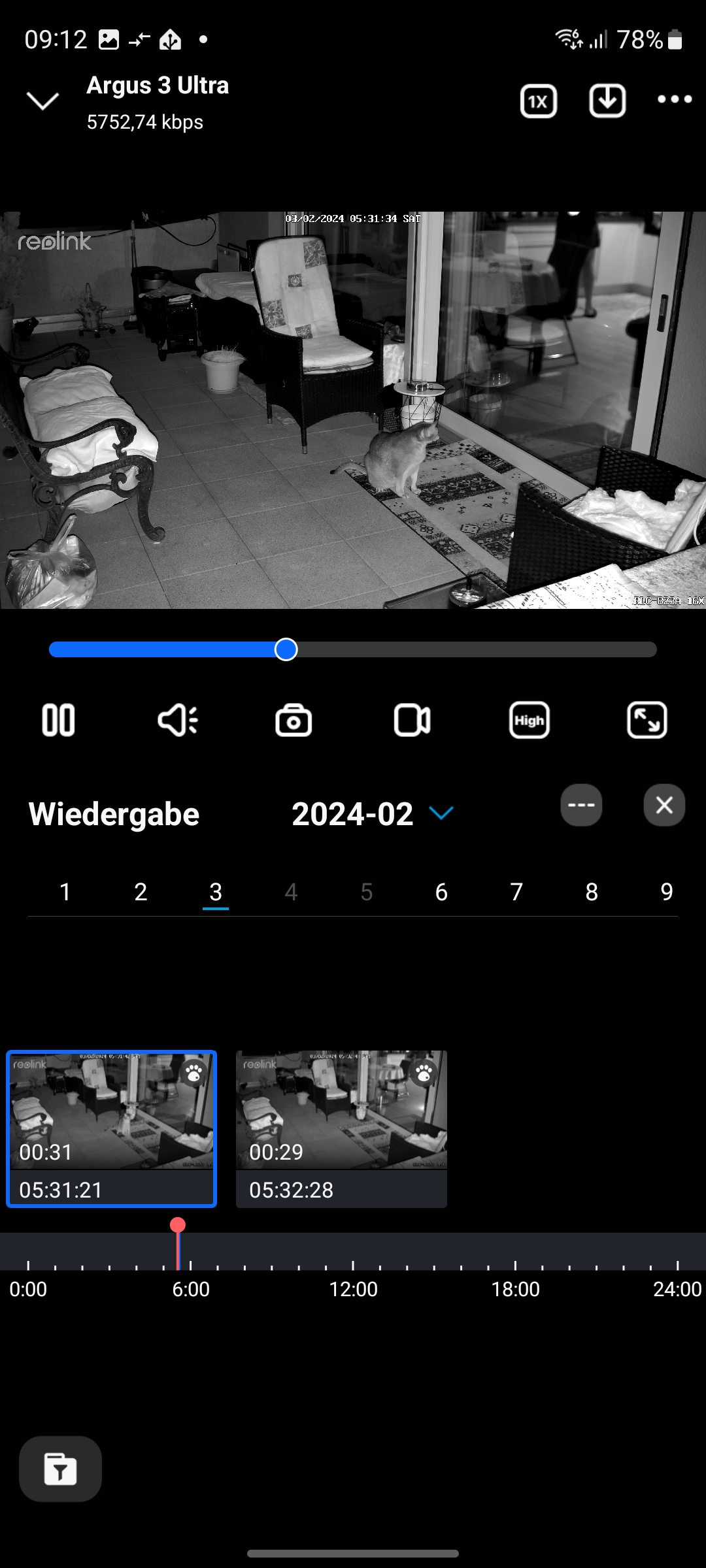Select day 6 in the date row
706x1568 pixels.
click(441, 892)
